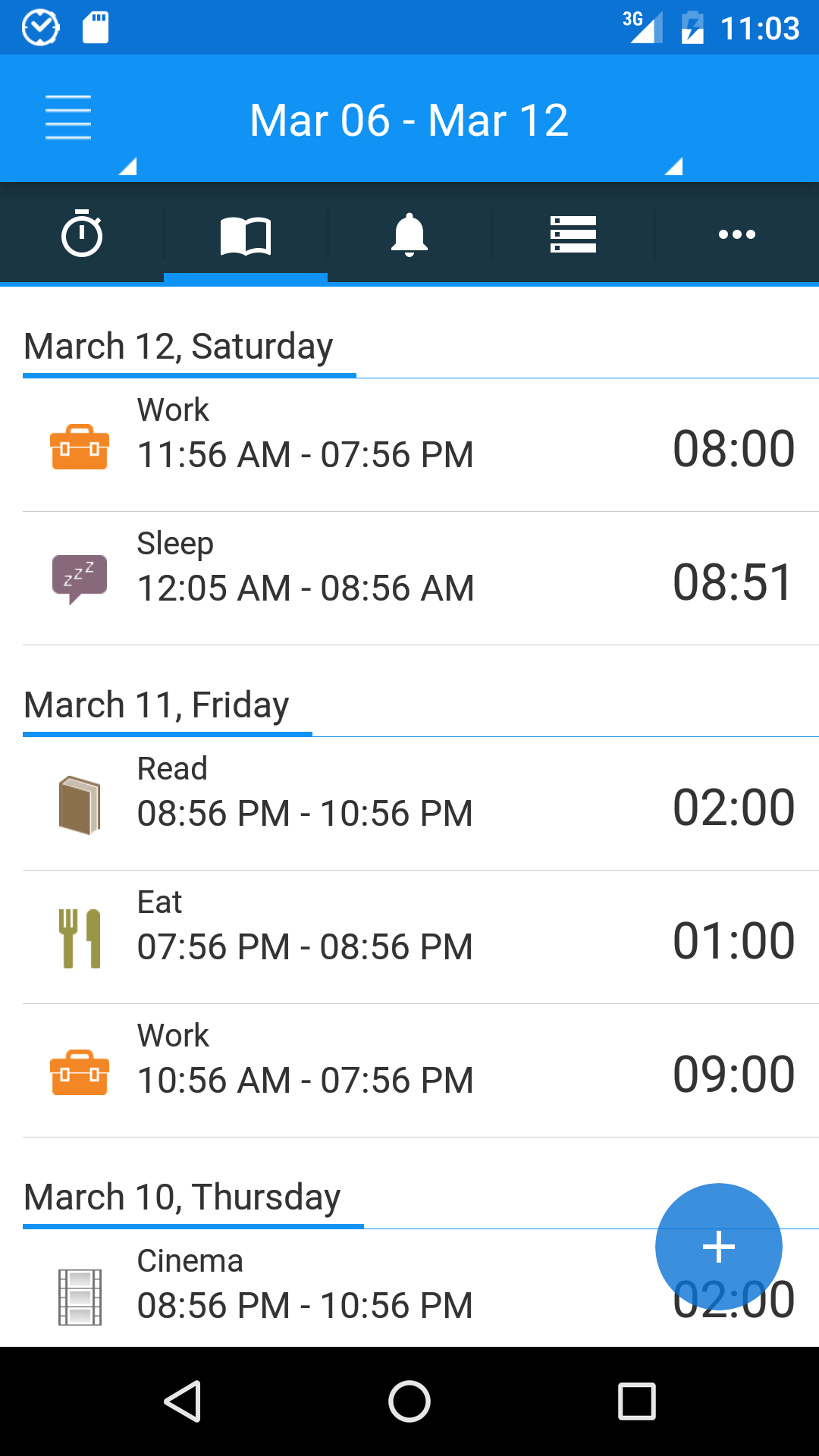819x1456 pixels.
Task: Select the list view tab icon
Action: click(573, 234)
